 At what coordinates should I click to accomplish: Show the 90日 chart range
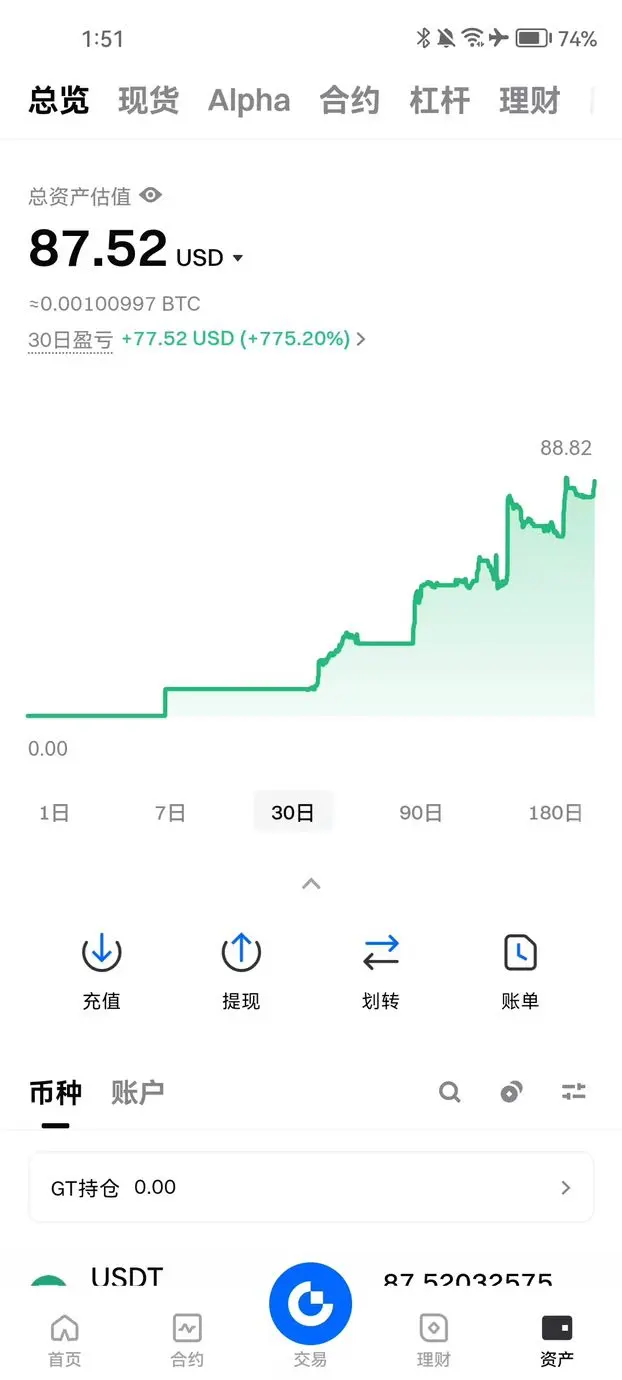420,813
